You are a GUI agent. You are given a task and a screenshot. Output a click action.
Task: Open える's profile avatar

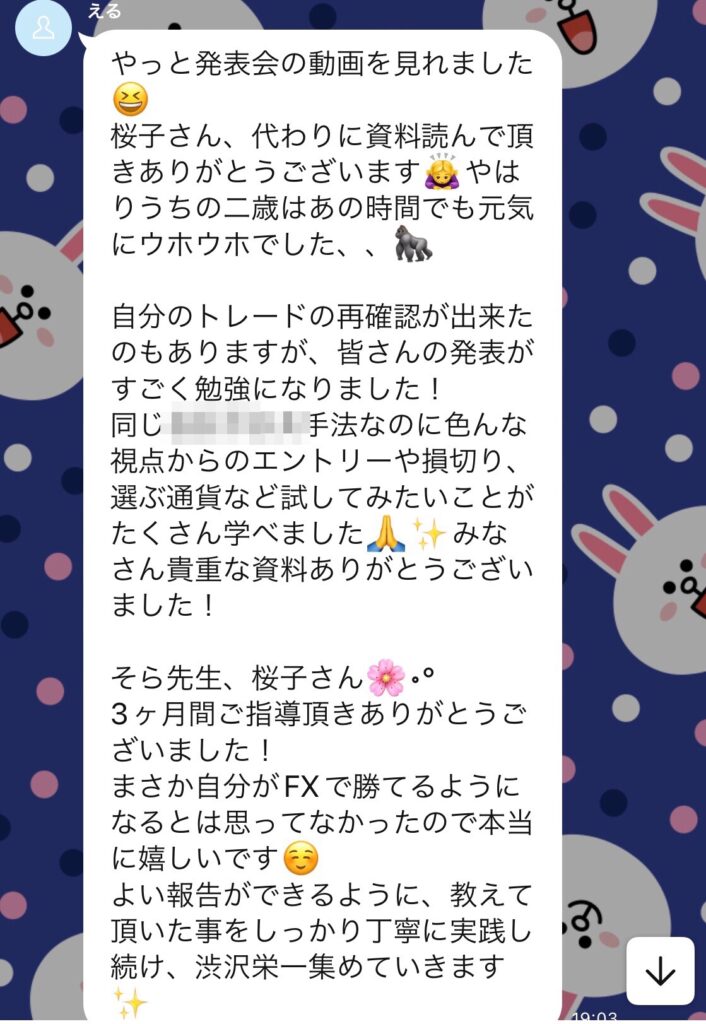click(x=43, y=28)
